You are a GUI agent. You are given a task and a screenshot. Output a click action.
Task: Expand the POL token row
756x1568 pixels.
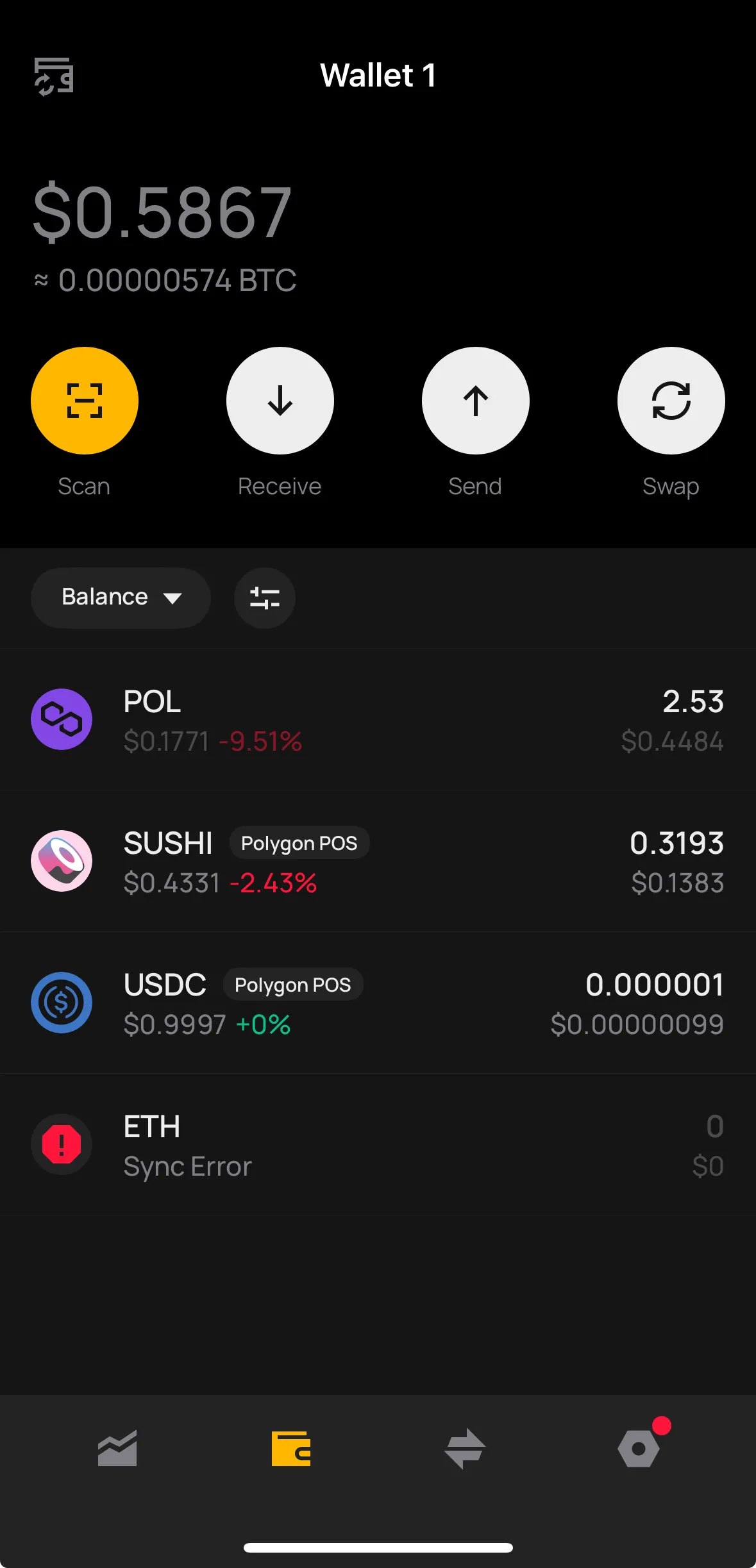point(378,719)
